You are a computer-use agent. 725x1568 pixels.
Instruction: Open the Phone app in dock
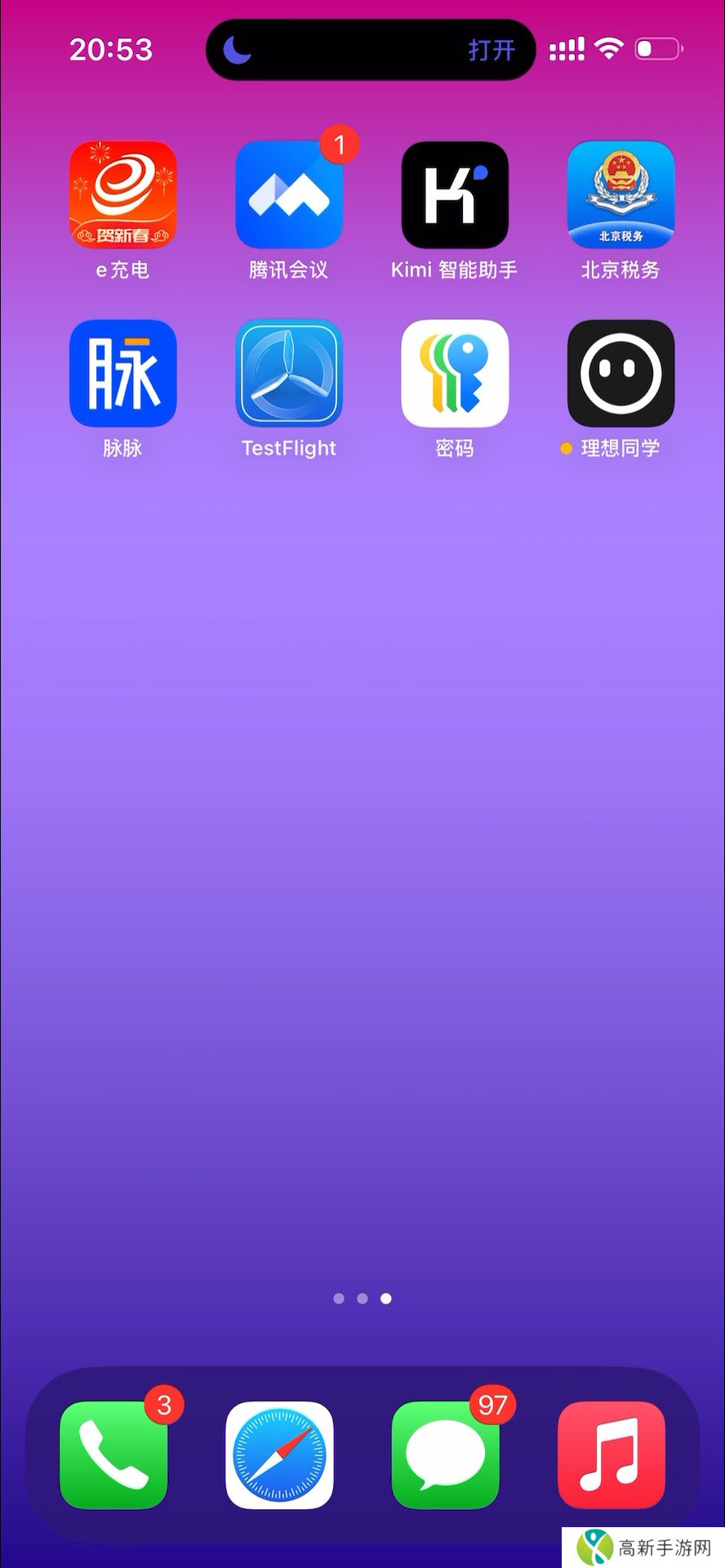click(113, 1454)
